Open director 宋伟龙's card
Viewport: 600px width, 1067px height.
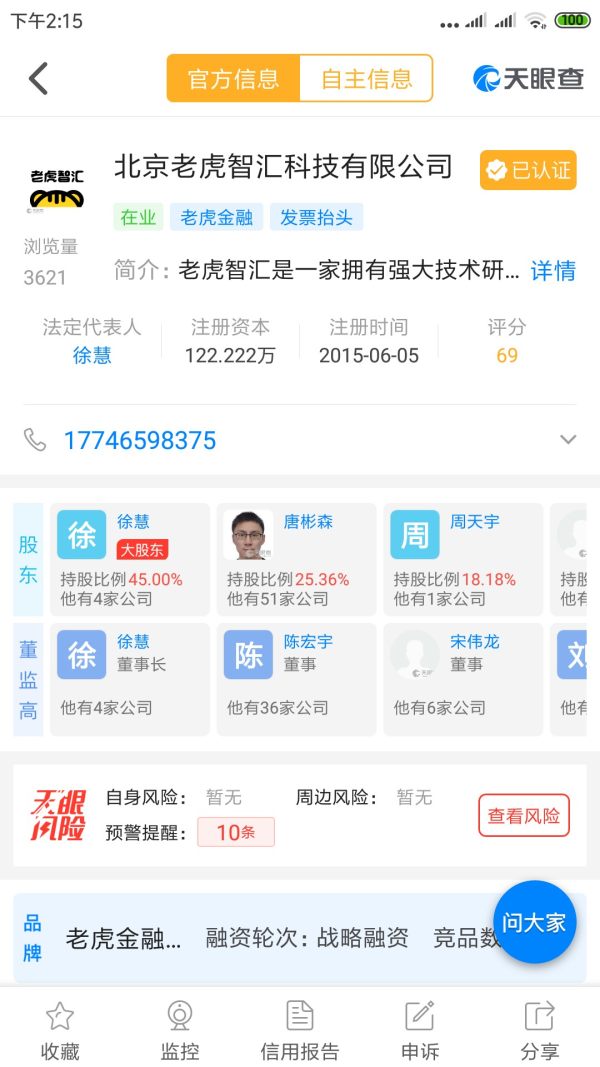(461, 679)
